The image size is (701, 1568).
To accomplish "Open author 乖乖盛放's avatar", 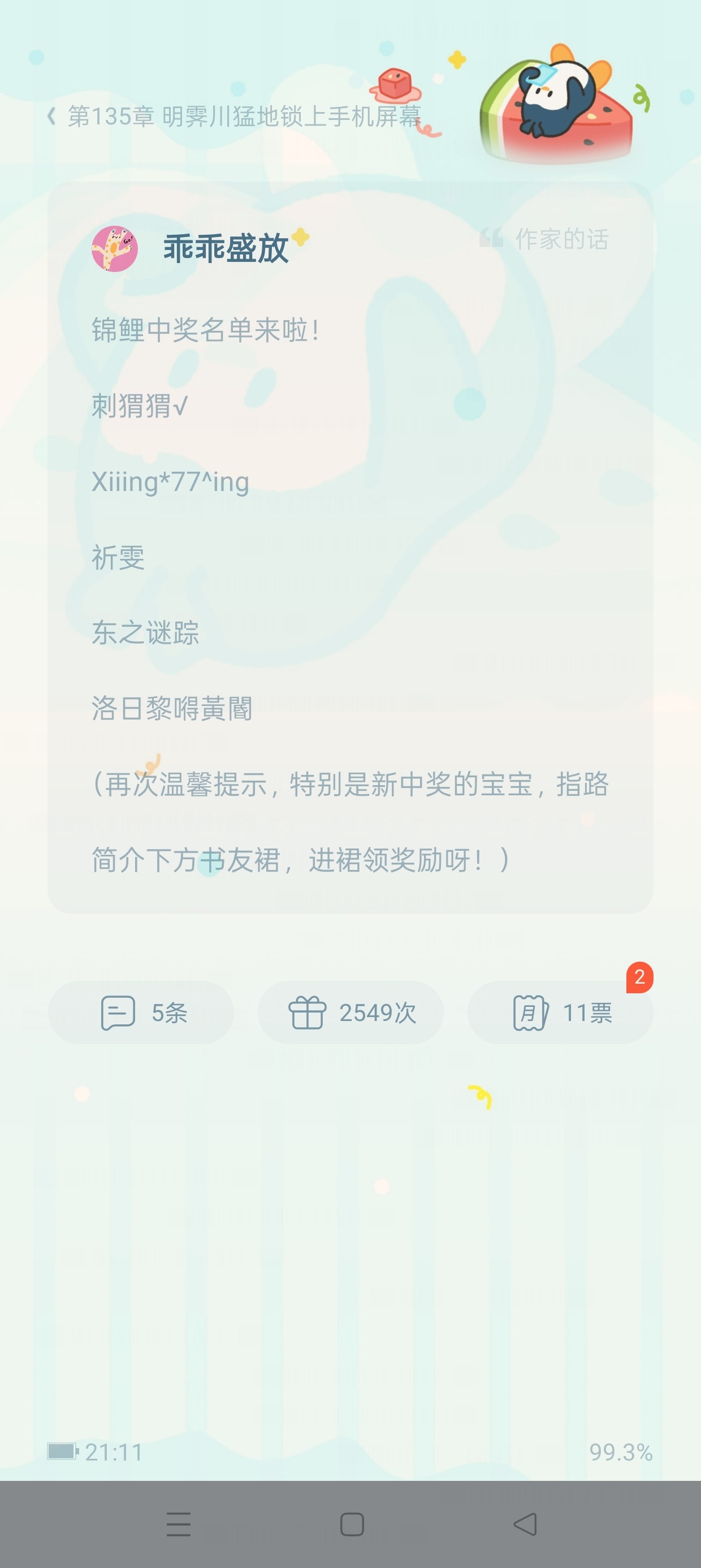I will (x=114, y=248).
